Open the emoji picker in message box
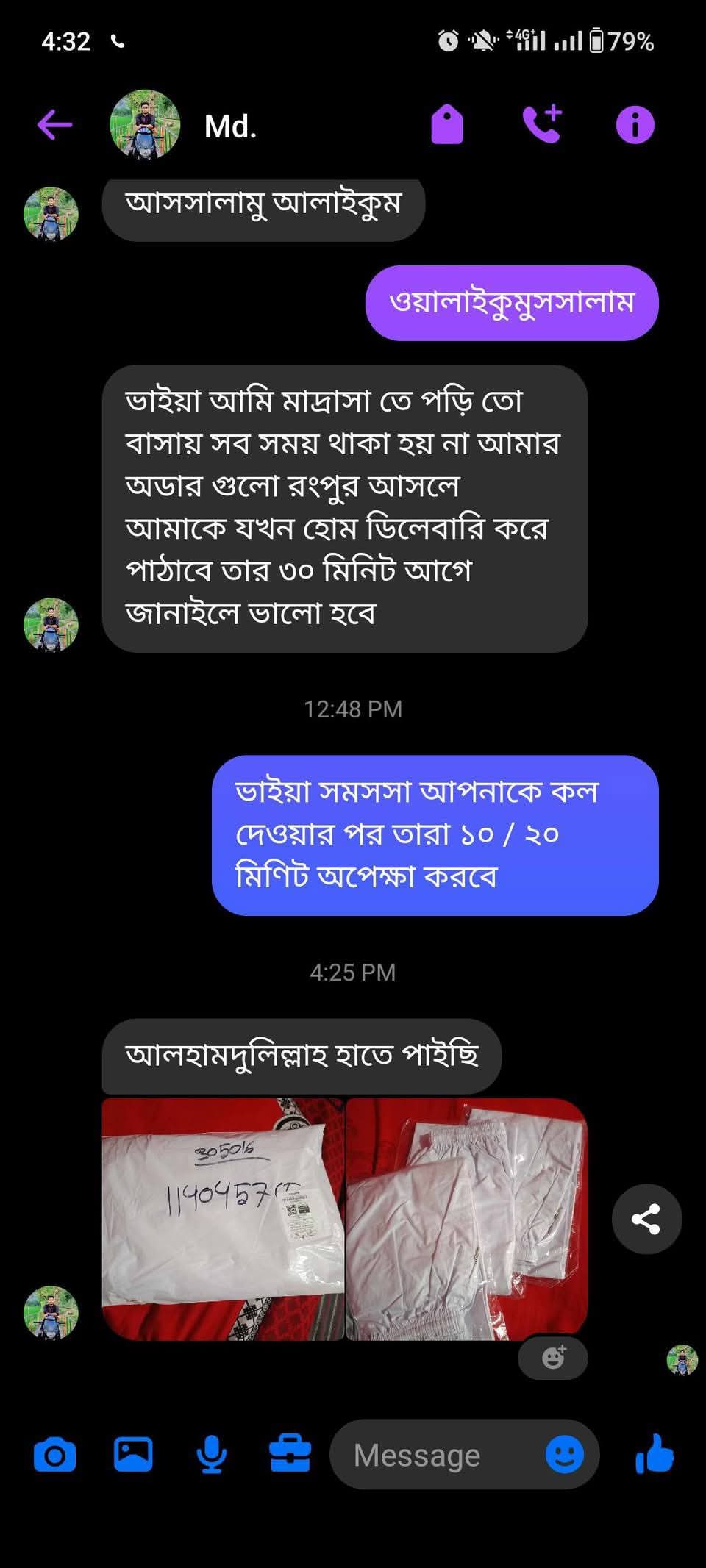 (x=565, y=1454)
